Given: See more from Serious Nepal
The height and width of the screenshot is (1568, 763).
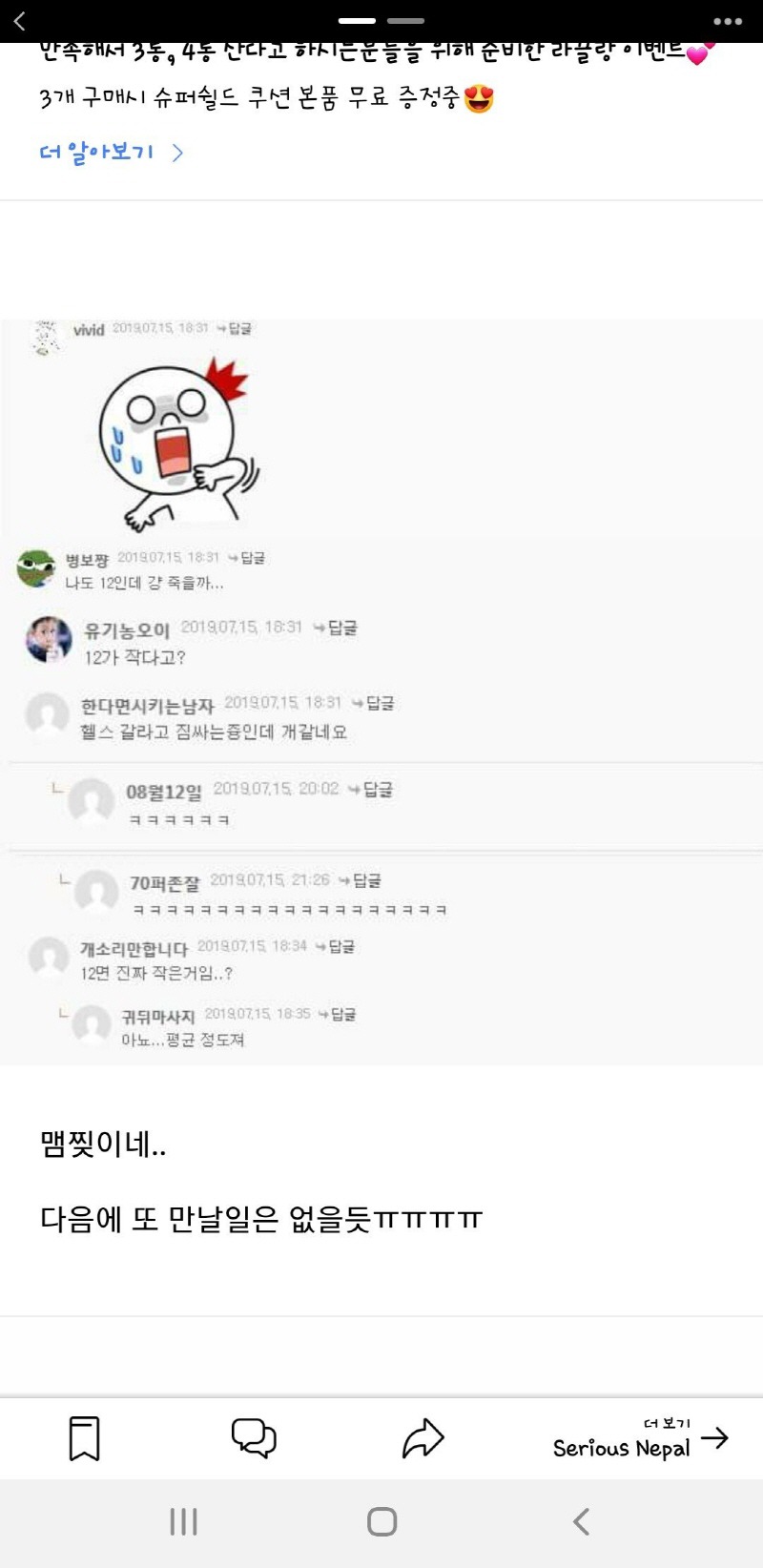Looking at the screenshot, I should pos(639,1440).
